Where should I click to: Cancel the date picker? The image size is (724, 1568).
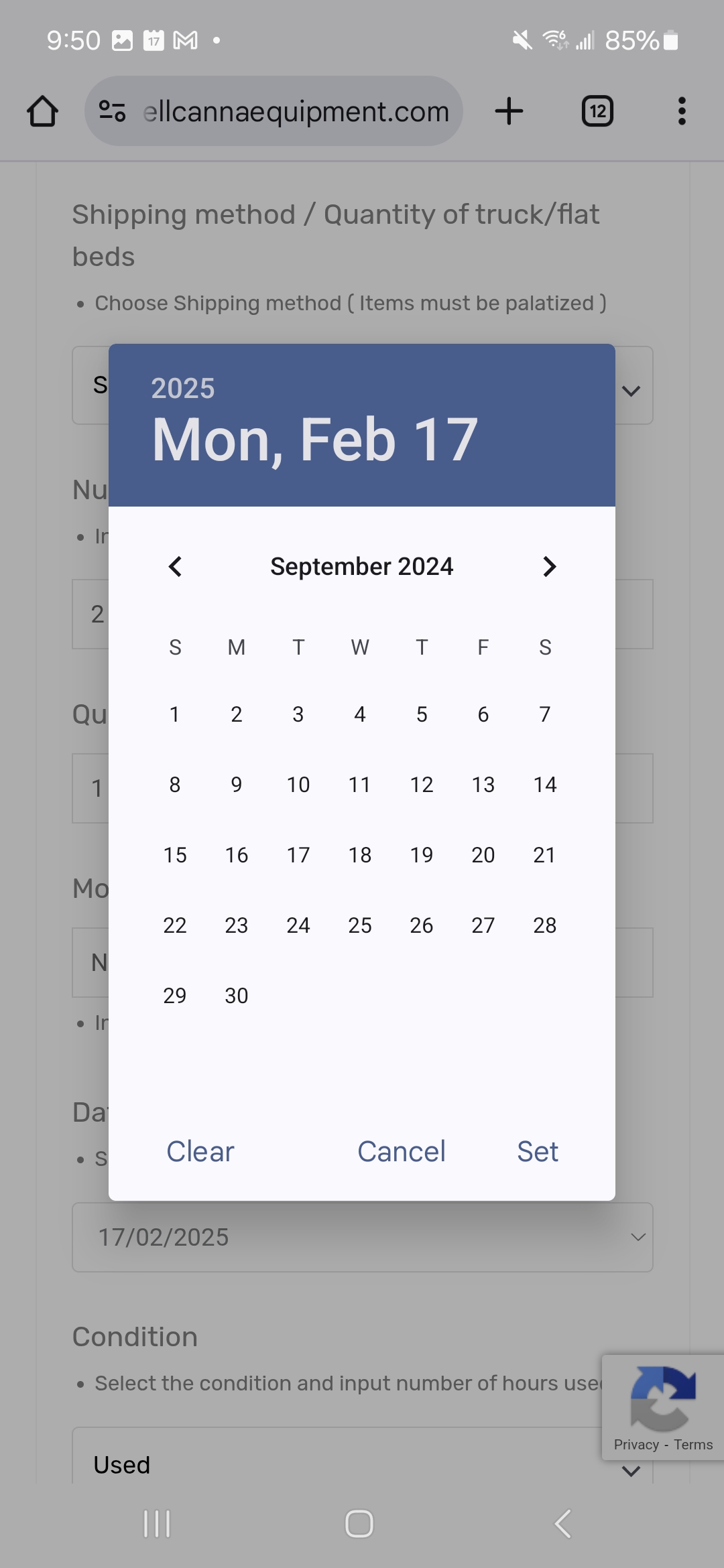point(402,1152)
